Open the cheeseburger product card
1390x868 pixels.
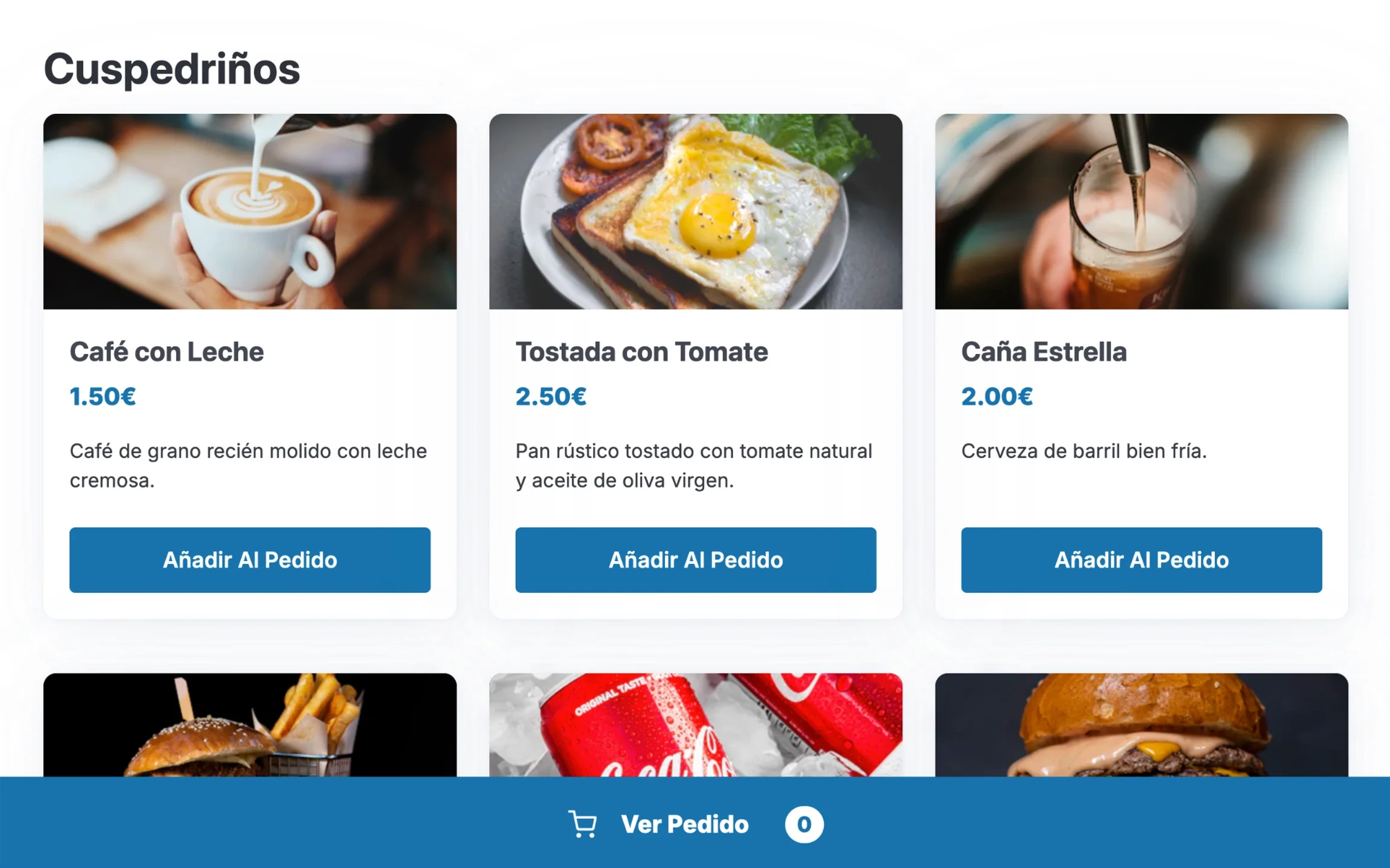(1141, 725)
